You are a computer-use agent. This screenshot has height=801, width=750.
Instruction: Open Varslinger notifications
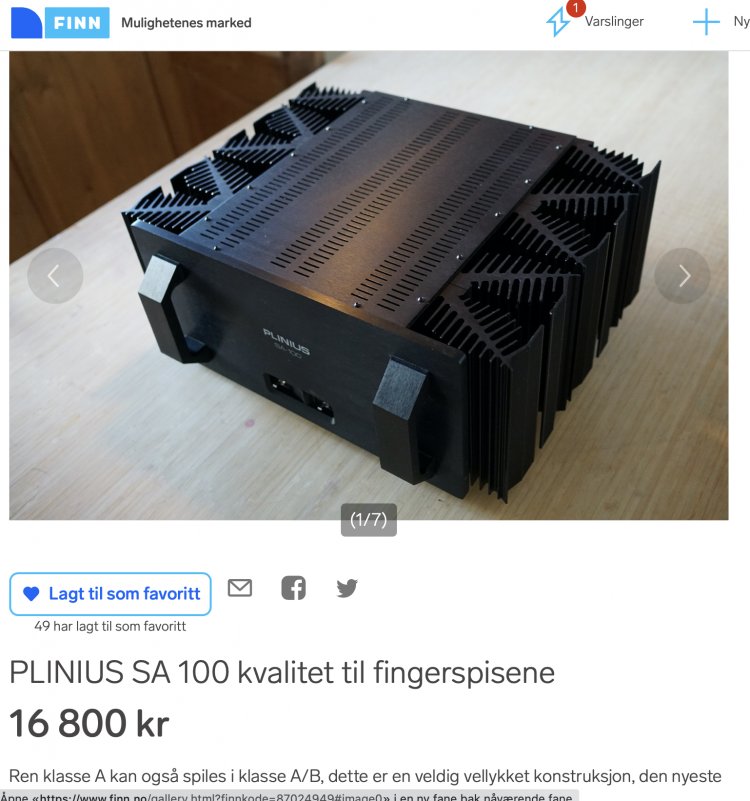point(594,22)
